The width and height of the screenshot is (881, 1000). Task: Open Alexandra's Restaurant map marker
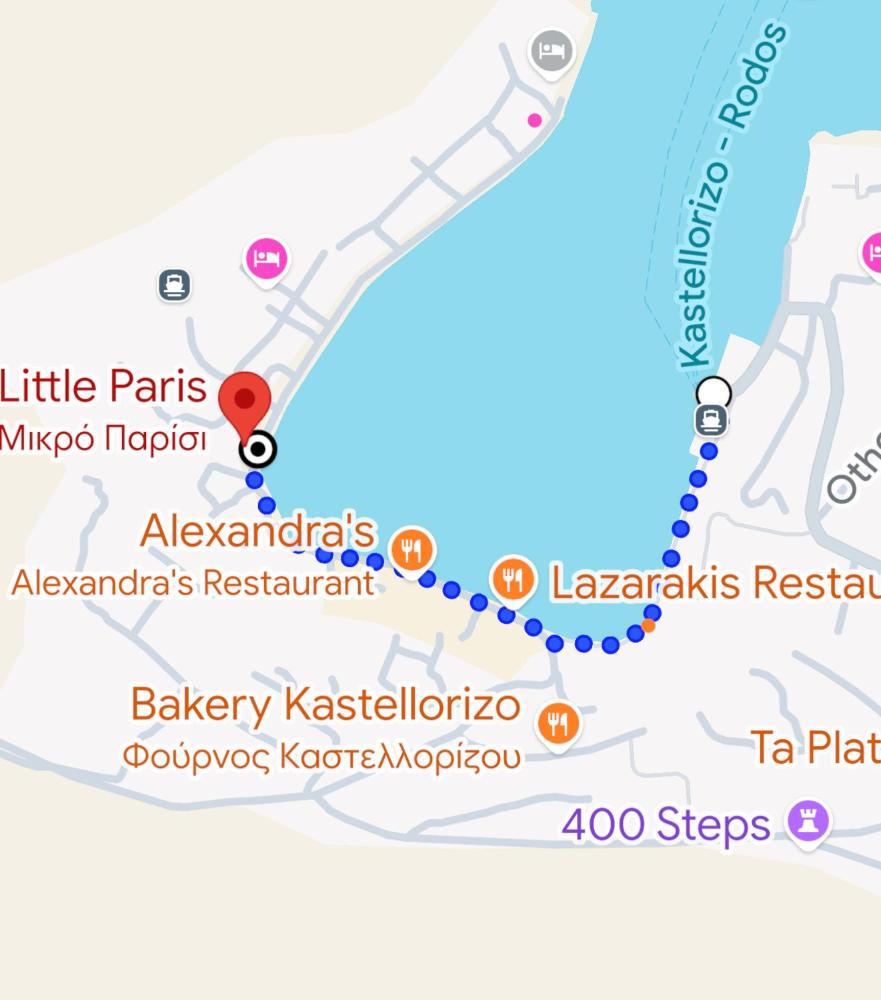pos(411,548)
